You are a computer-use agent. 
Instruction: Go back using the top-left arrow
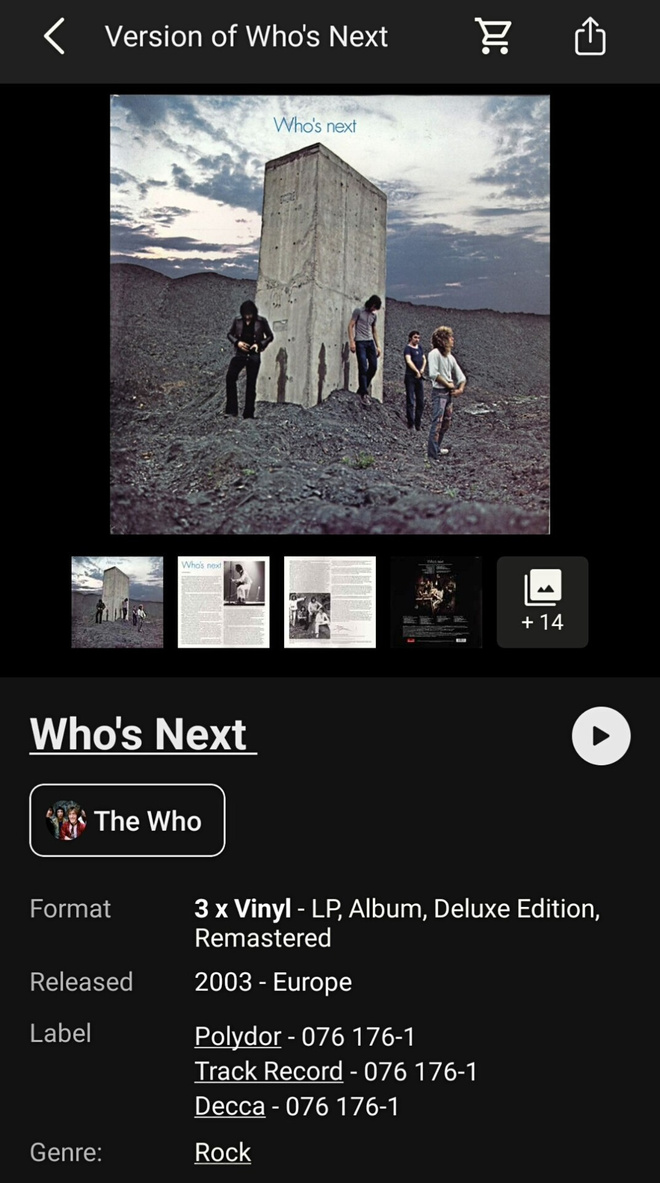pos(54,36)
